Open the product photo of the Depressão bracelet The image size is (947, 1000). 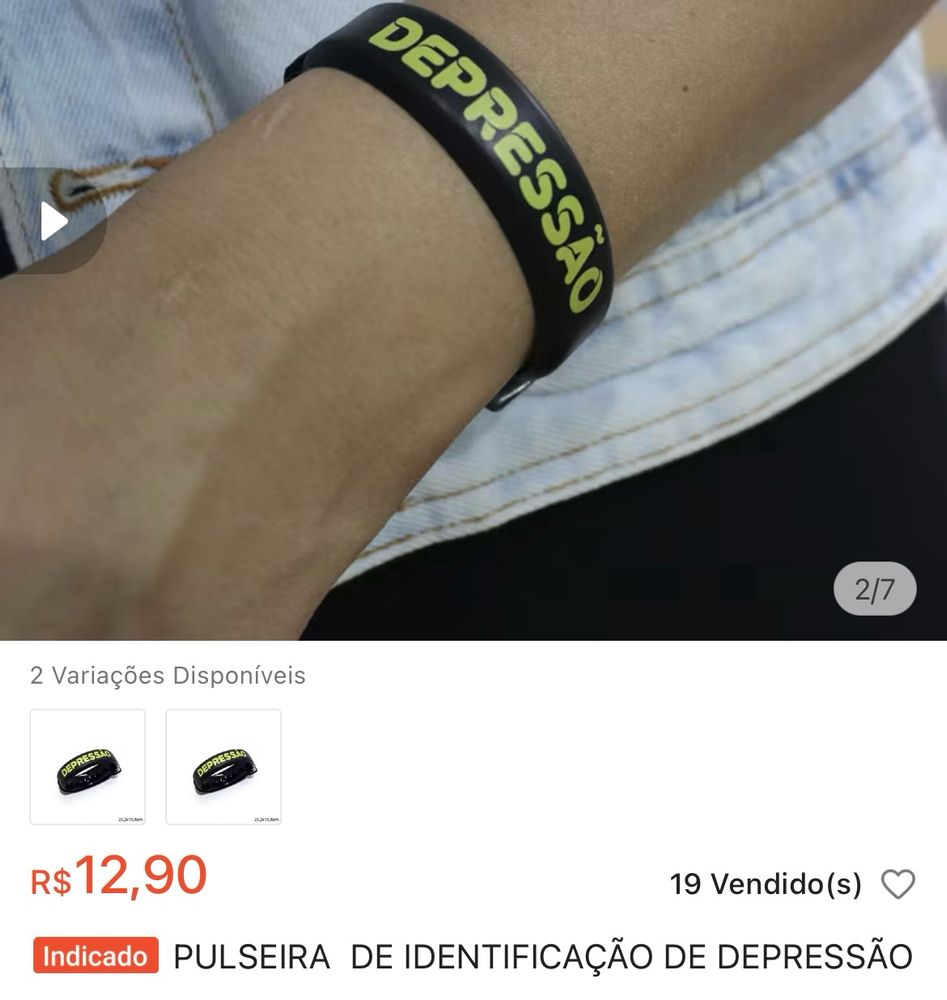(473, 320)
